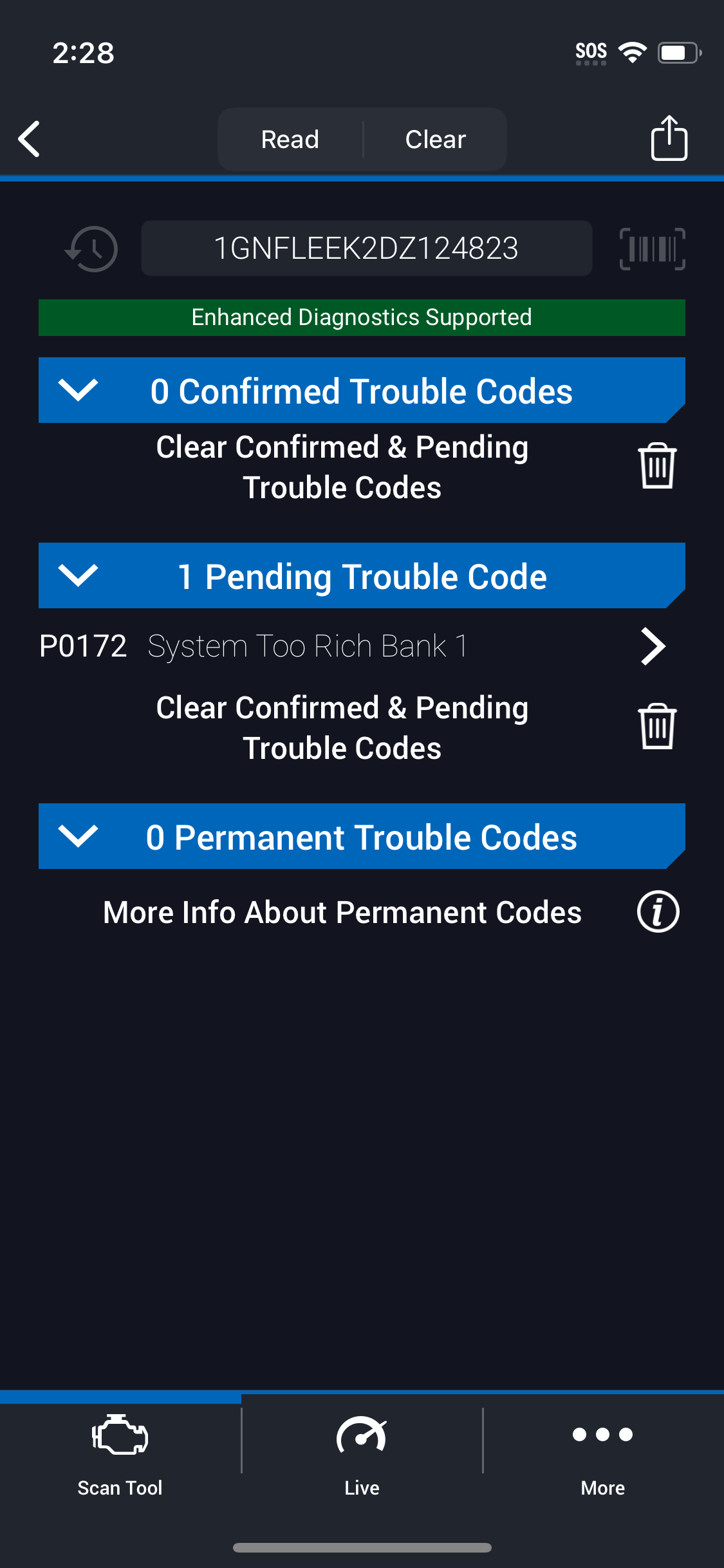The width and height of the screenshot is (724, 1568).
Task: Collapse the Permanent Trouble Codes section
Action: [x=362, y=836]
